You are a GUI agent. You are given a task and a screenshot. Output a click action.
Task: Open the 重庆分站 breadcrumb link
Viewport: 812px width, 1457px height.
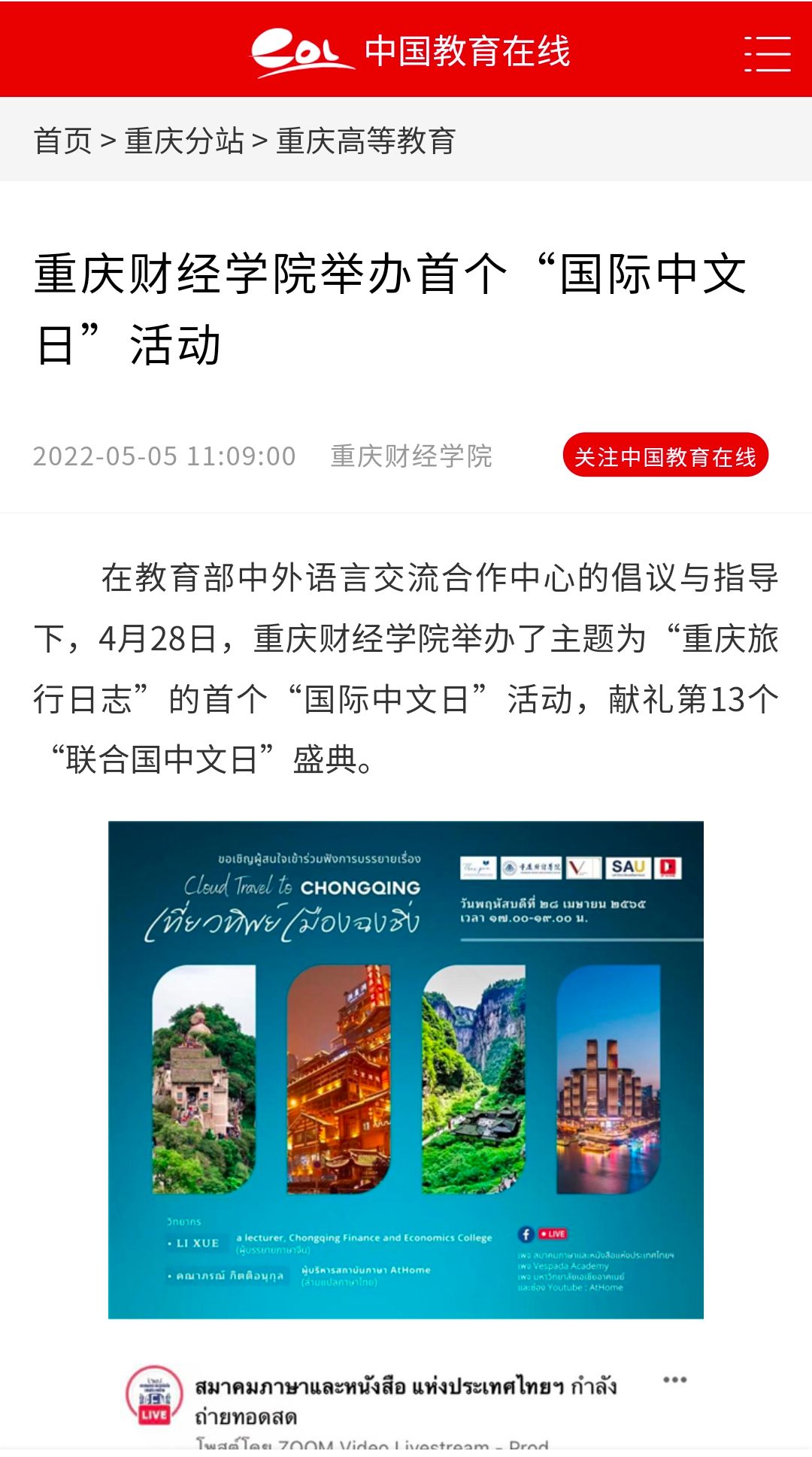pyautogui.click(x=184, y=141)
